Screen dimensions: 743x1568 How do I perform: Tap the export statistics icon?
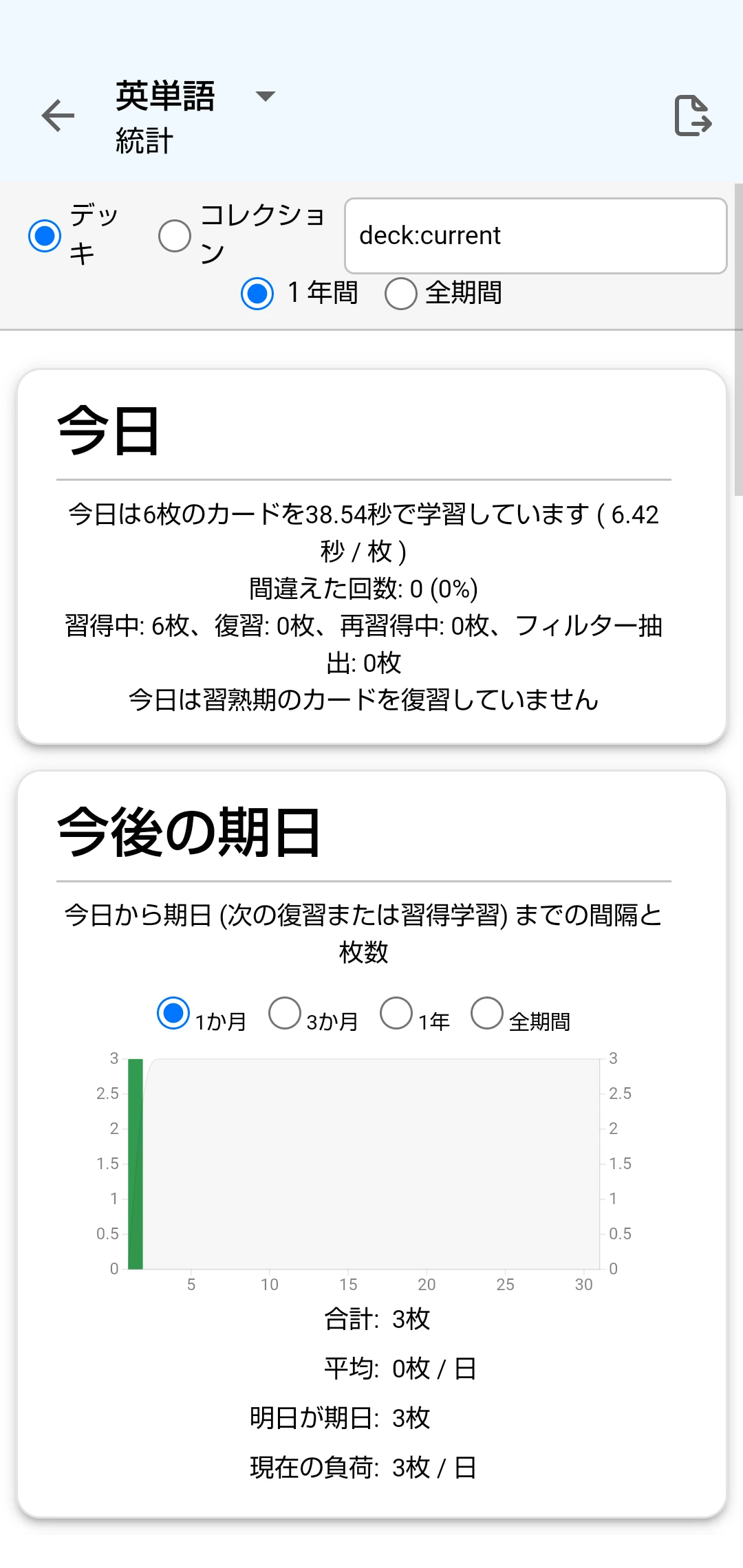692,116
